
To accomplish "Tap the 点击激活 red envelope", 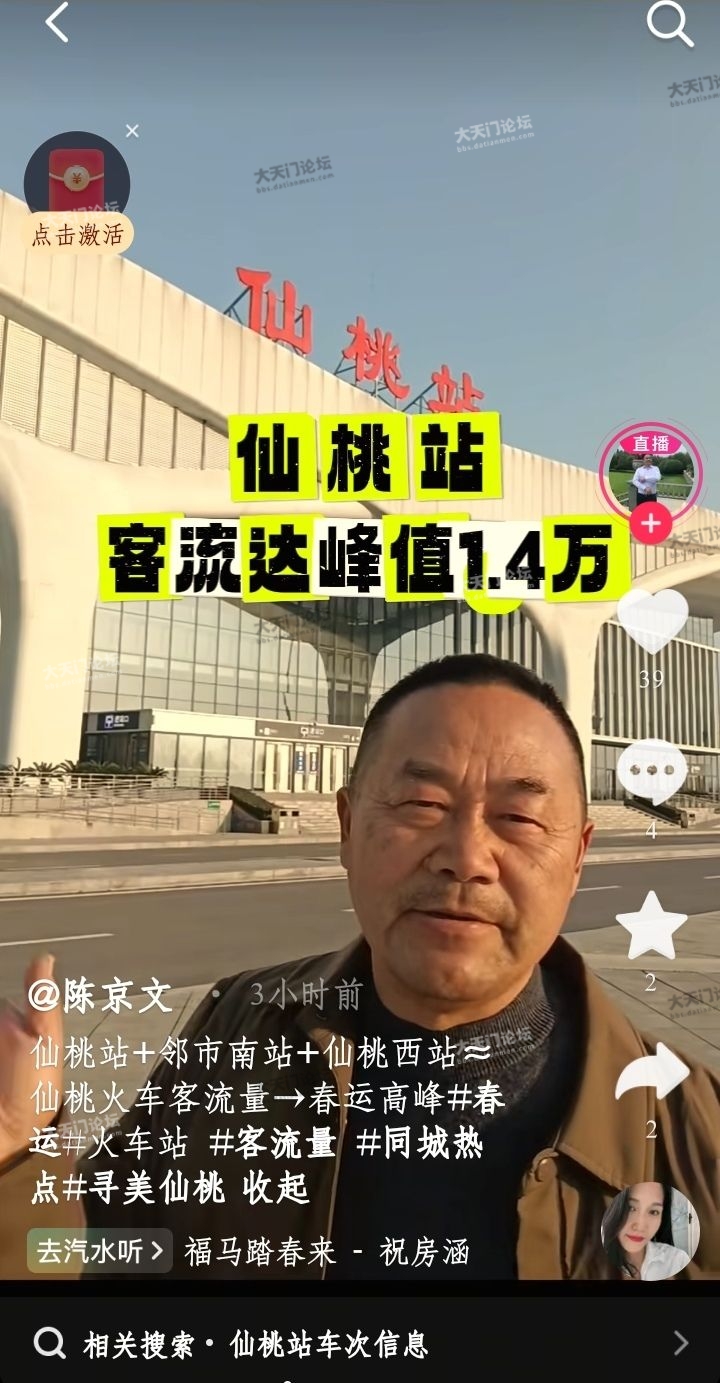I will [77, 192].
